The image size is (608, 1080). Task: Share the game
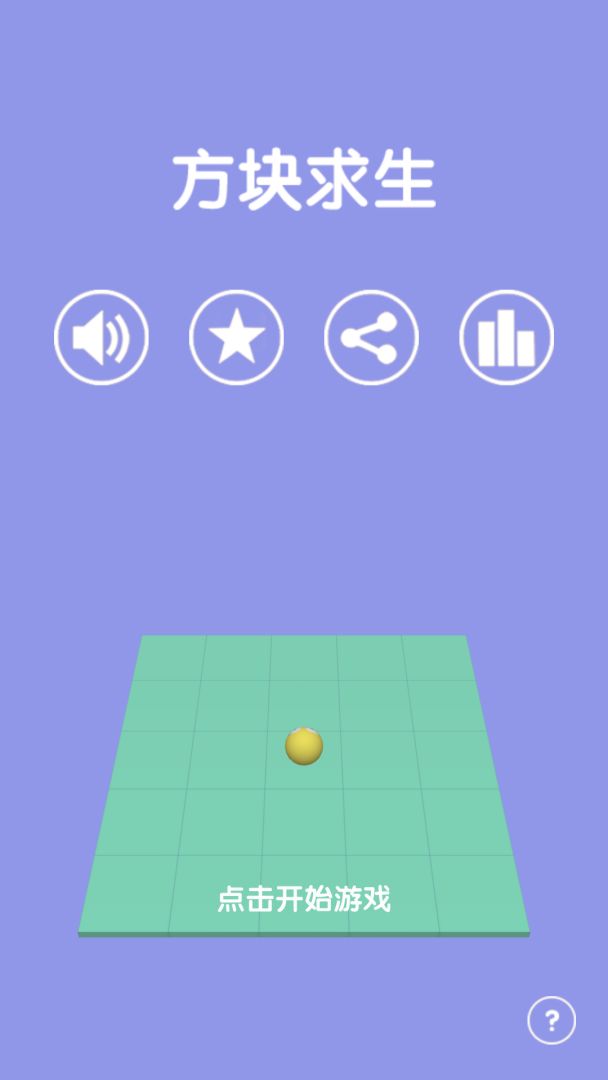tap(371, 337)
